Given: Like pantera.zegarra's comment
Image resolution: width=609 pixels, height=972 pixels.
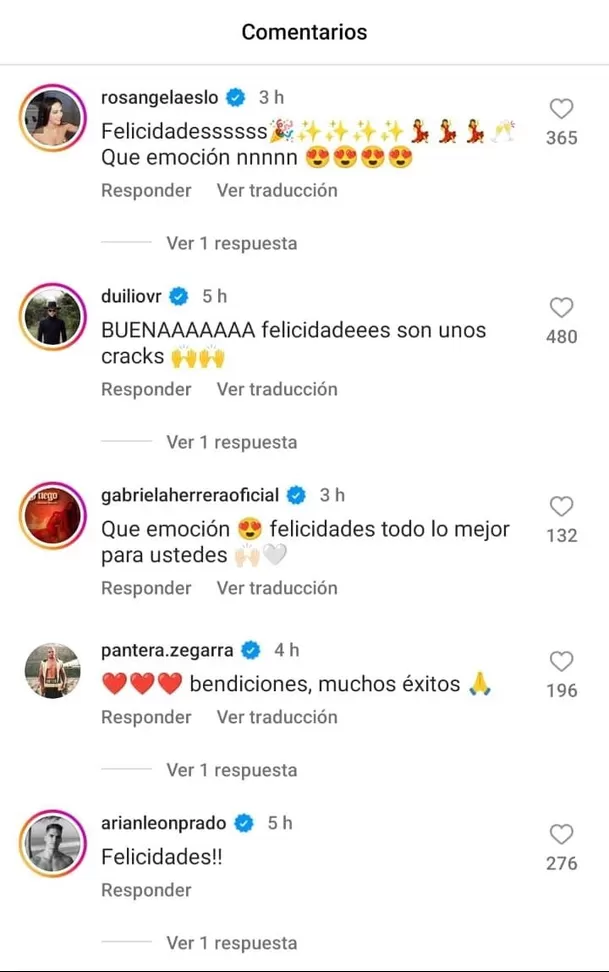Looking at the screenshot, I should tap(562, 661).
